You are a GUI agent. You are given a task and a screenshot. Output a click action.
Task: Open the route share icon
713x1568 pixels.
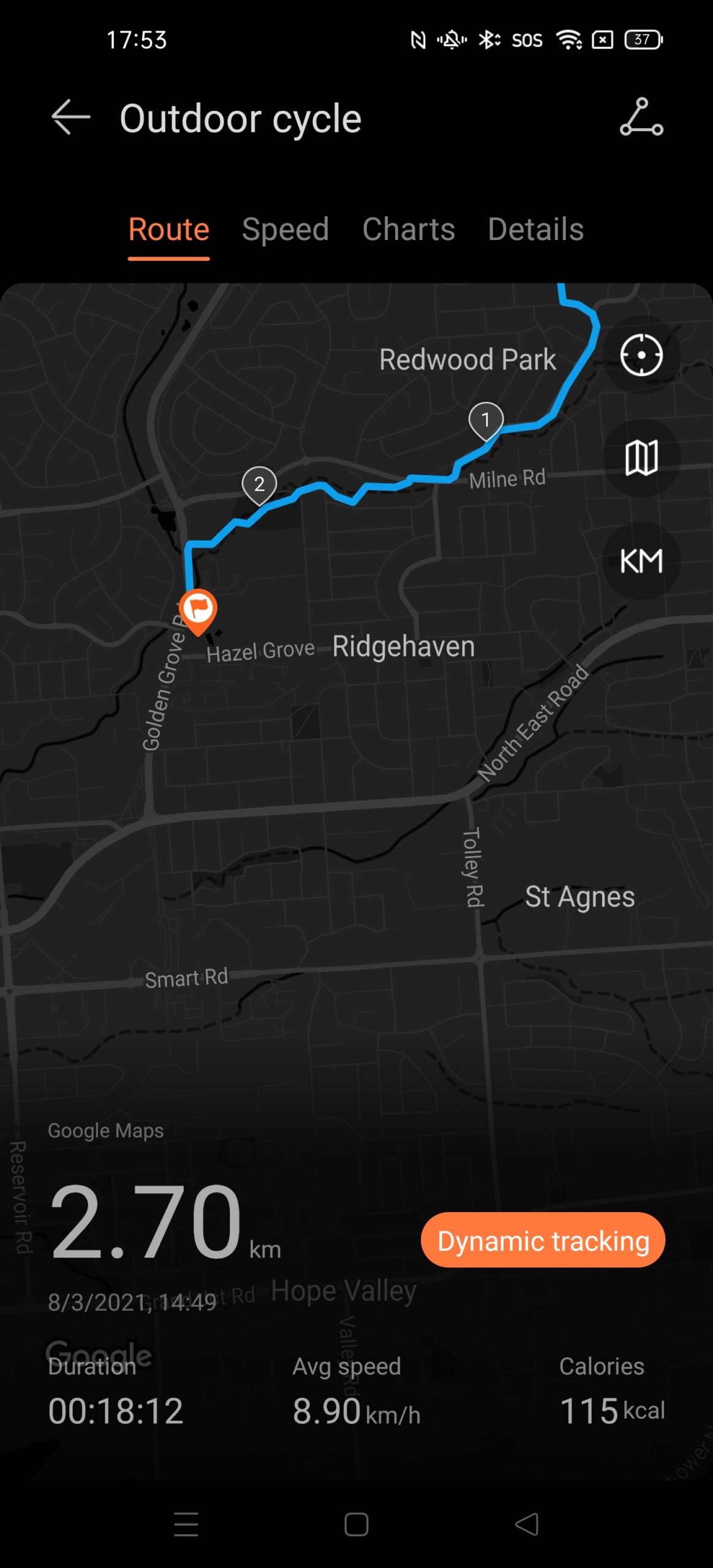641,117
